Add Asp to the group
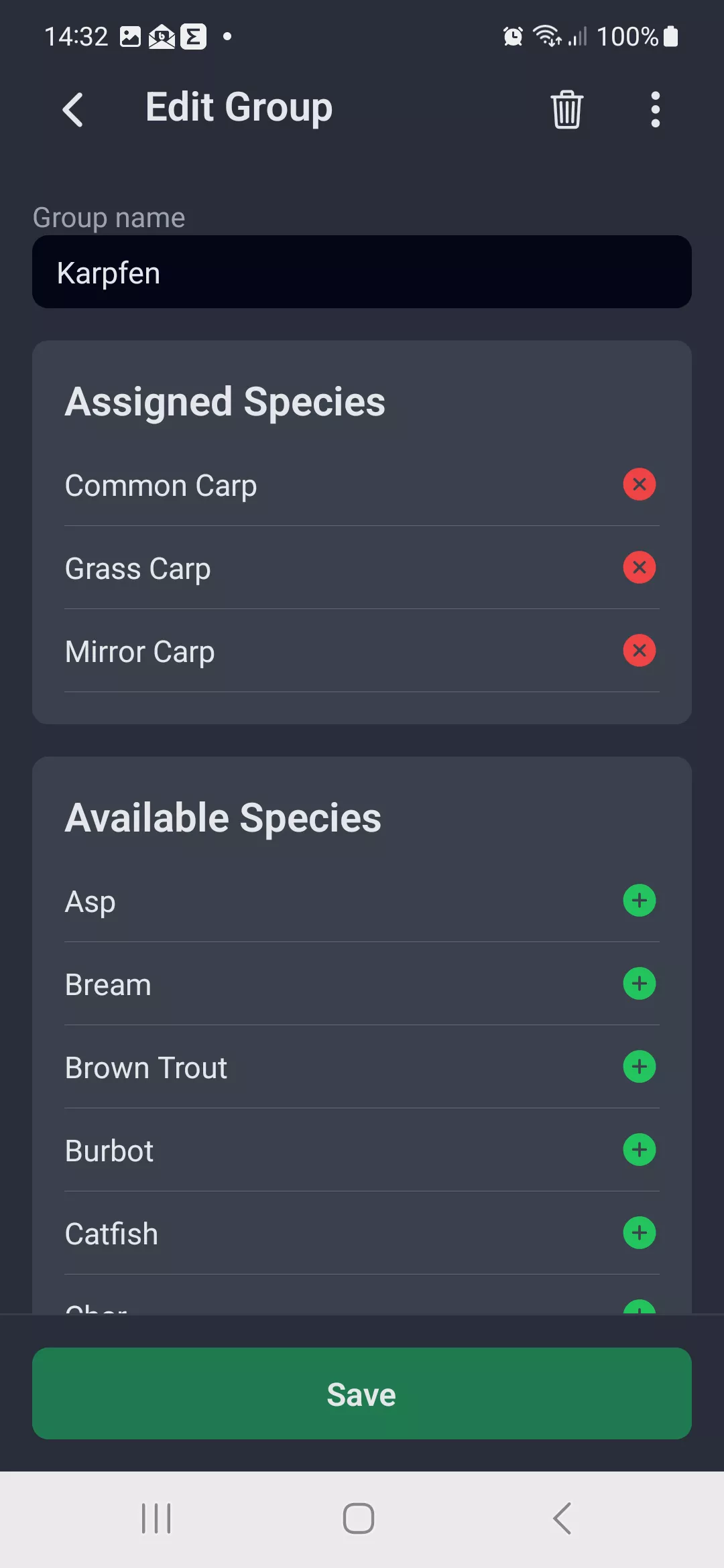This screenshot has height=1568, width=724. coord(639,901)
